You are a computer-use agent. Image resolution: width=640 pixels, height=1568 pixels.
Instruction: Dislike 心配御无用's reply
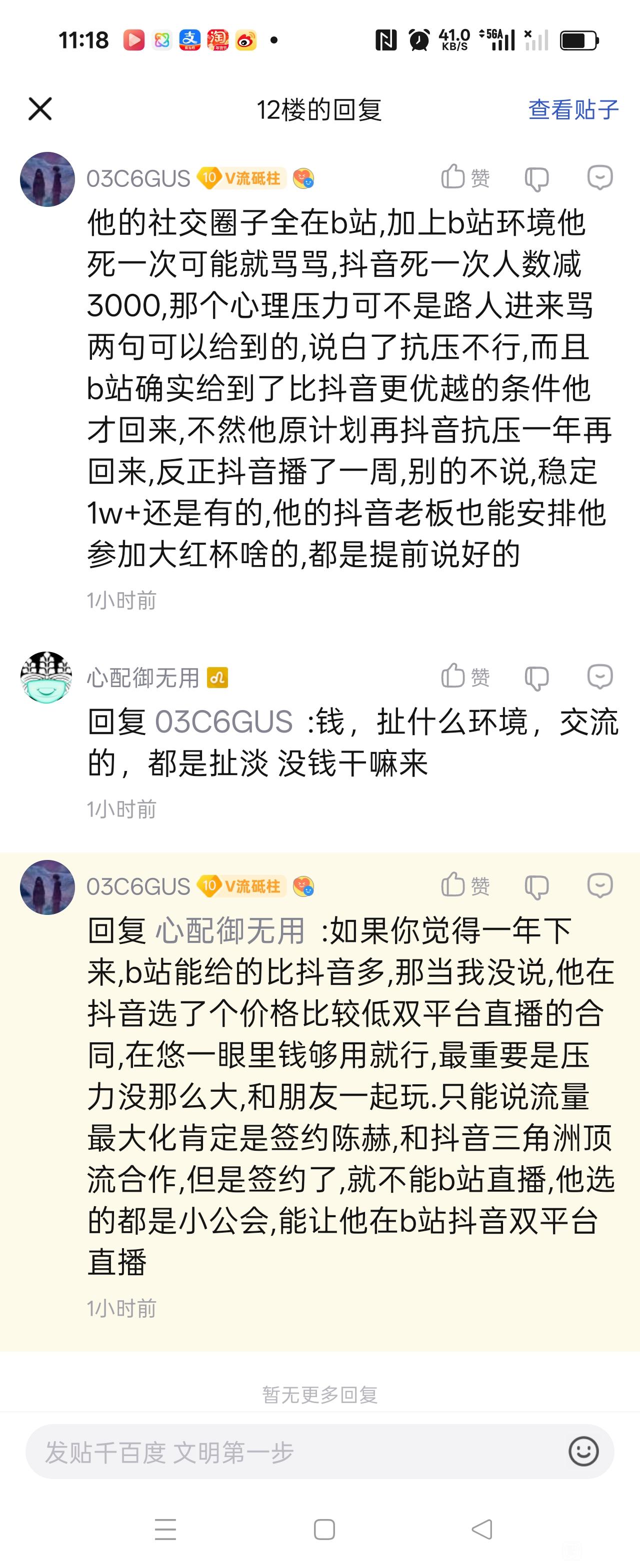[x=536, y=678]
